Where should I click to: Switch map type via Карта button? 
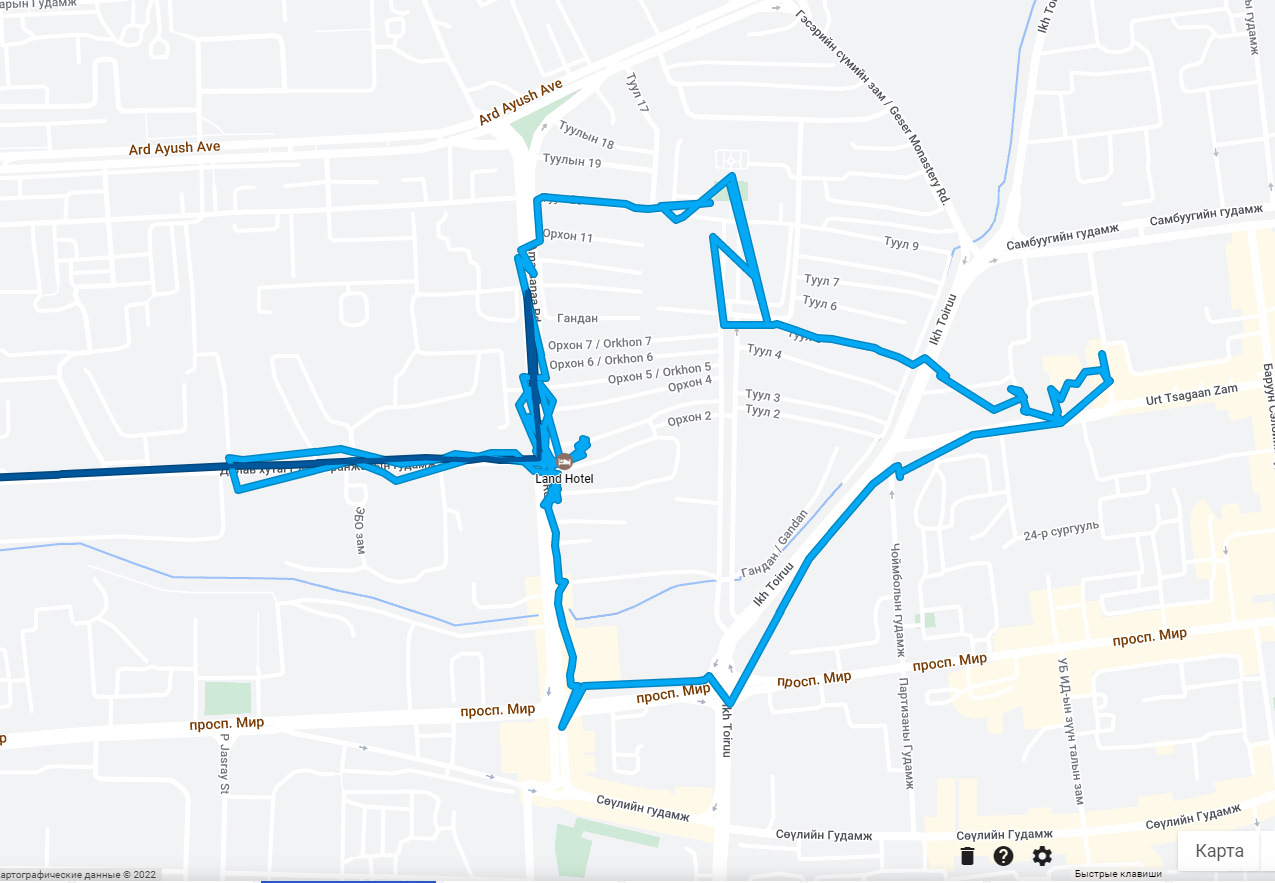[x=1220, y=851]
